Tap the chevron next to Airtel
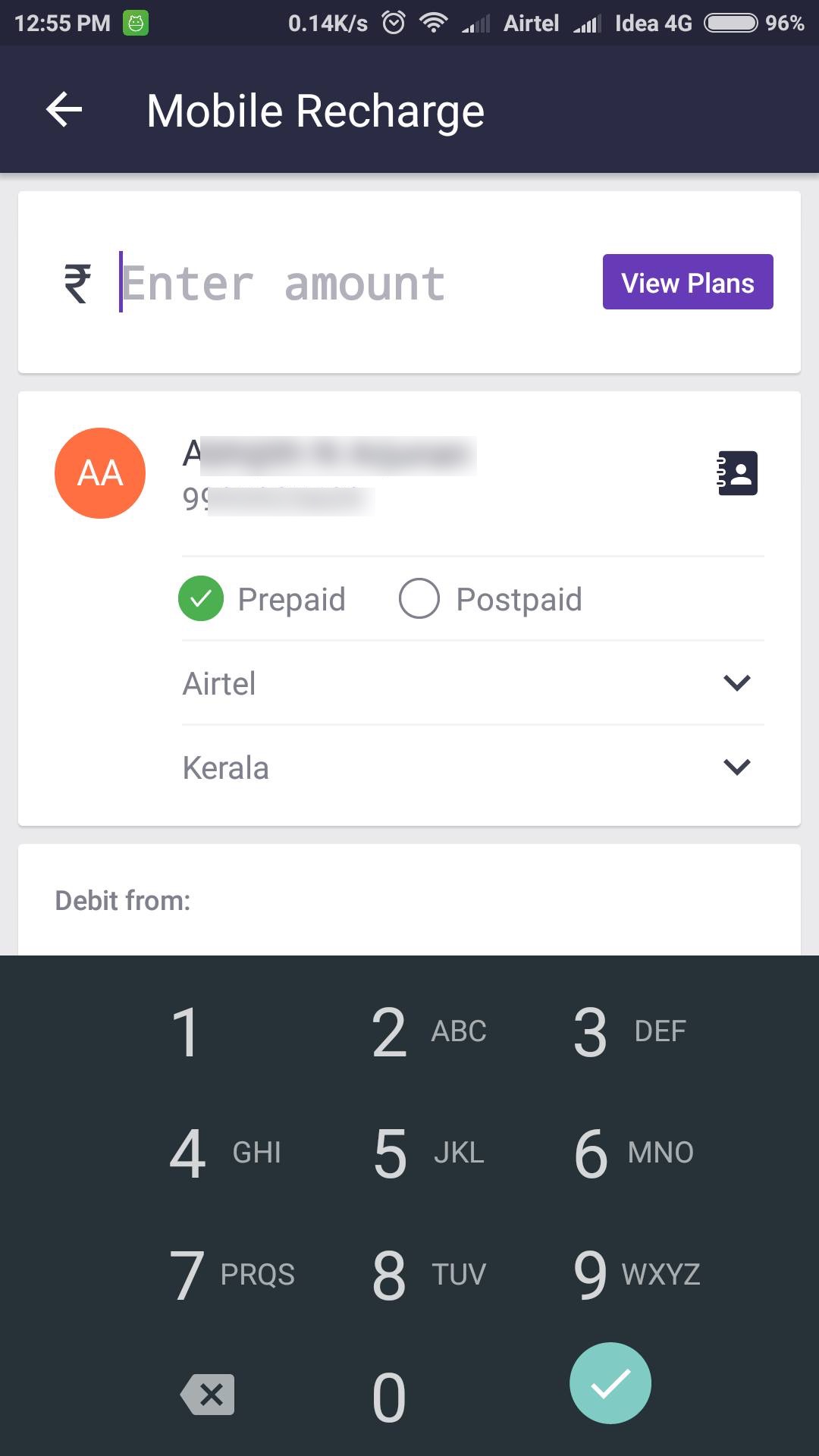This screenshot has height=1456, width=819. 736,682
